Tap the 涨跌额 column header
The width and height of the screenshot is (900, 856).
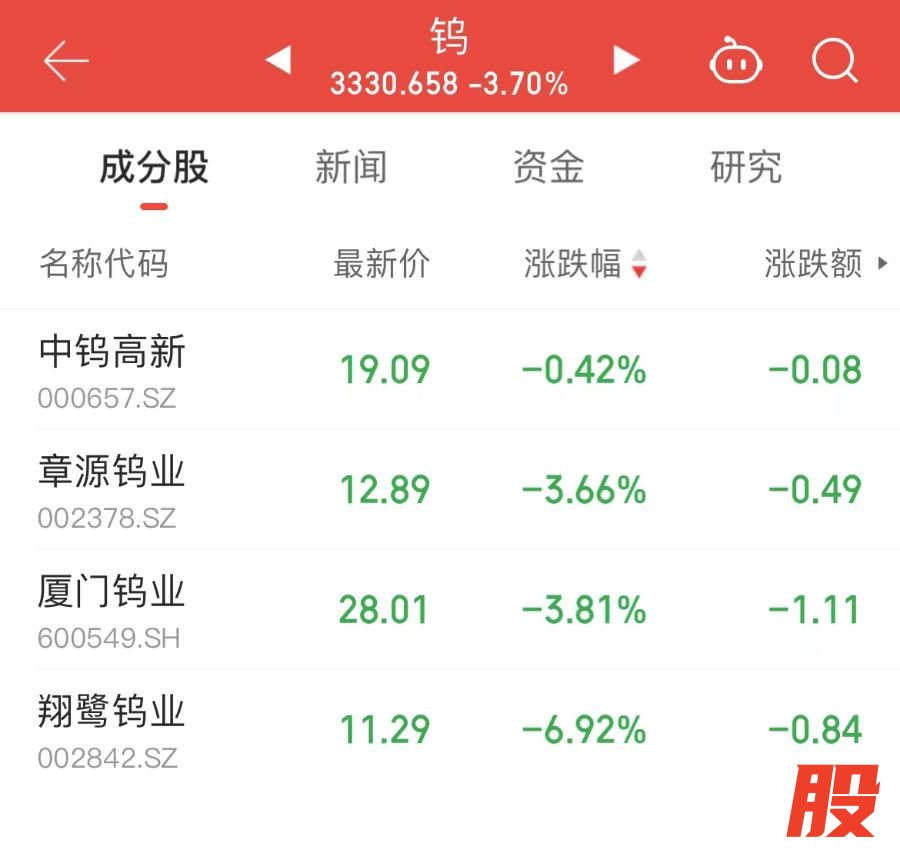click(814, 264)
